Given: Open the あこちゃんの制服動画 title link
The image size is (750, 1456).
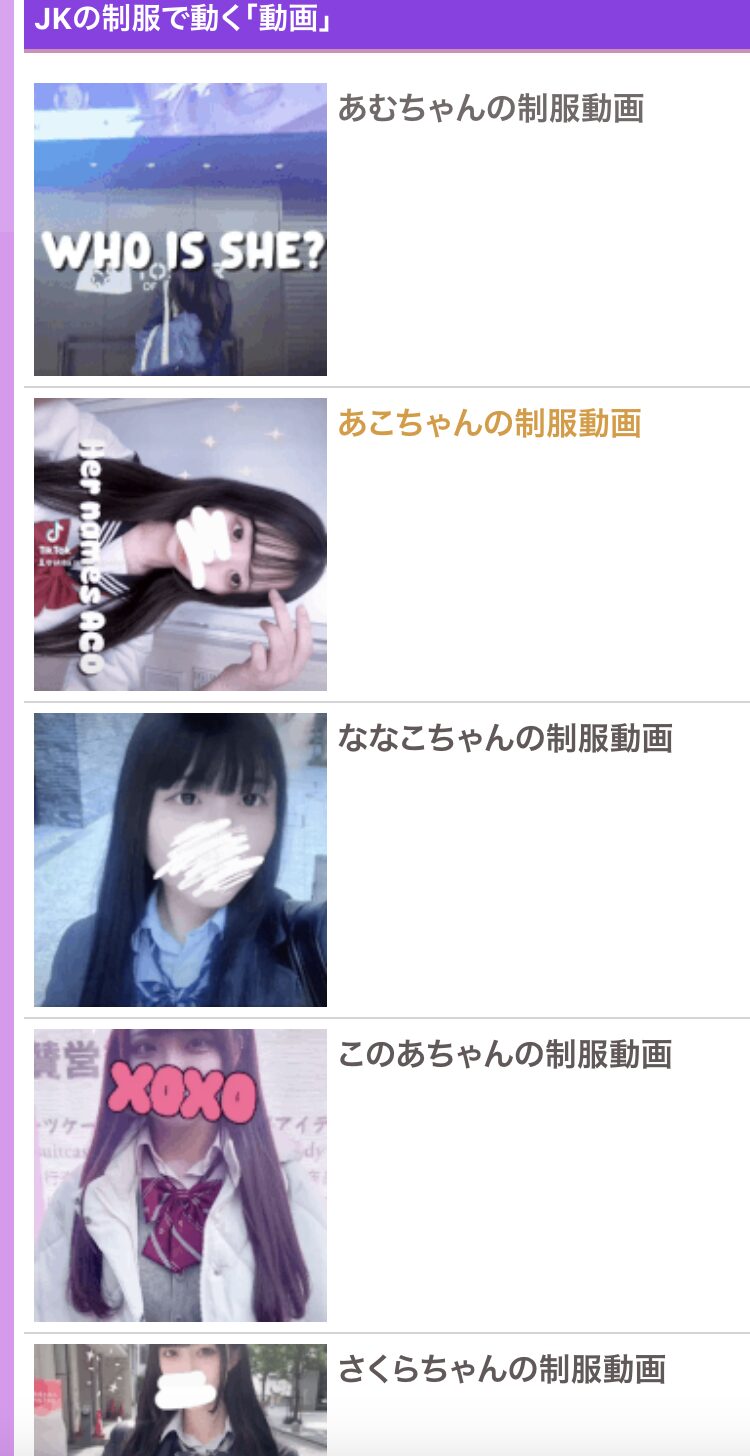Looking at the screenshot, I should coord(490,423).
